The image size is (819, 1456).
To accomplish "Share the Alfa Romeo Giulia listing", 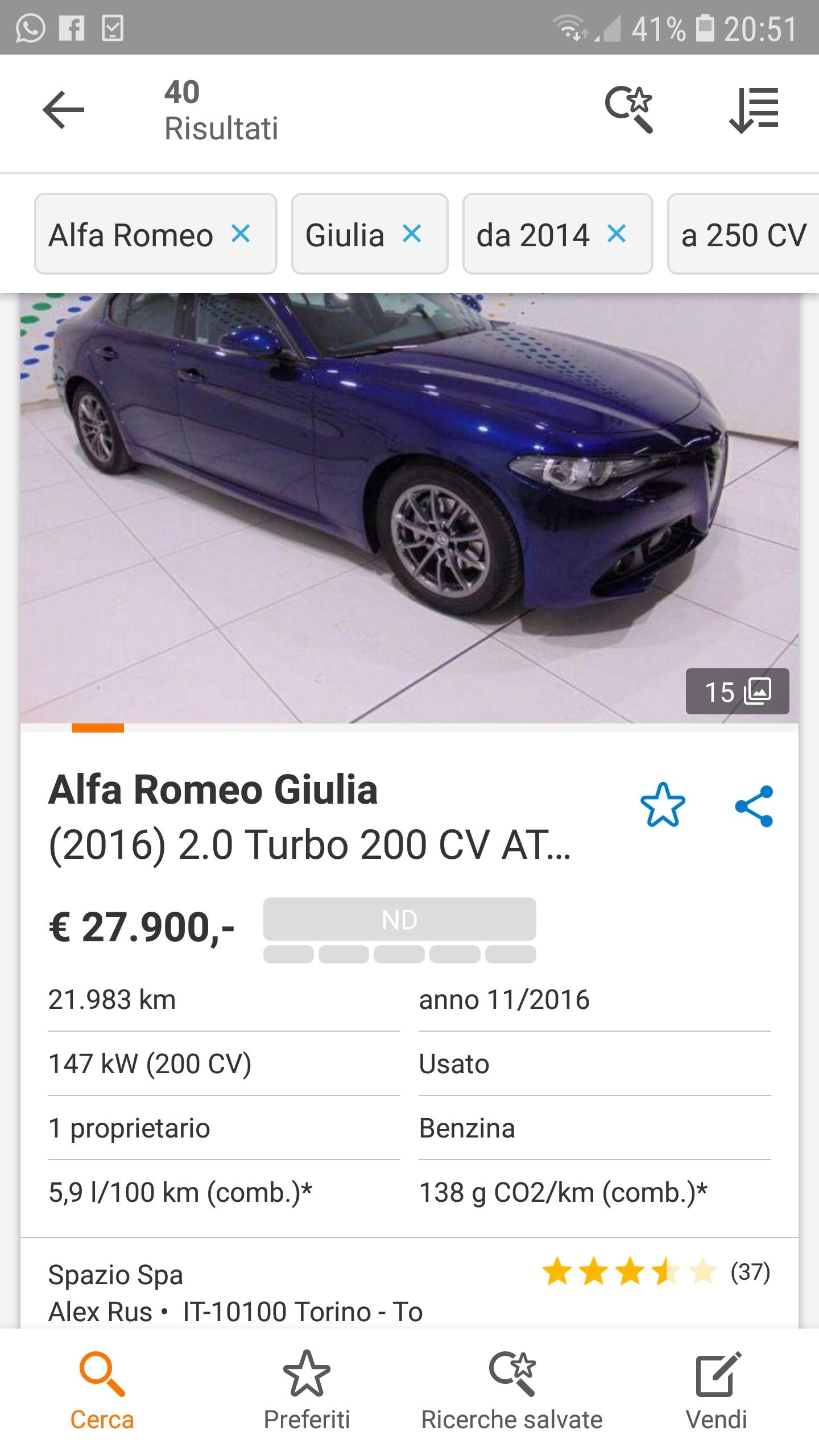I will (x=754, y=806).
